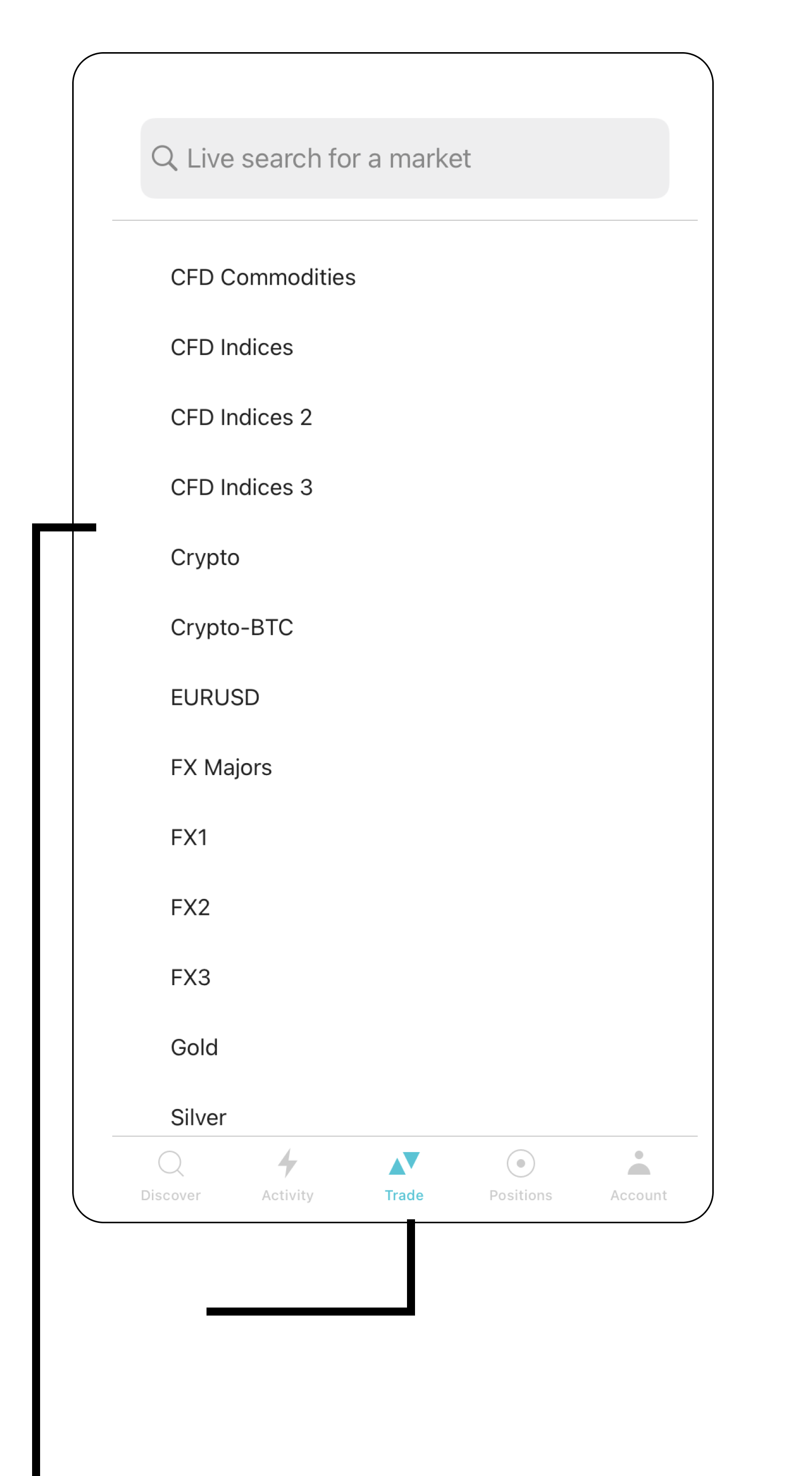Tap the Trade tab
Viewport: 812px width, 1476px height.
click(x=404, y=1176)
